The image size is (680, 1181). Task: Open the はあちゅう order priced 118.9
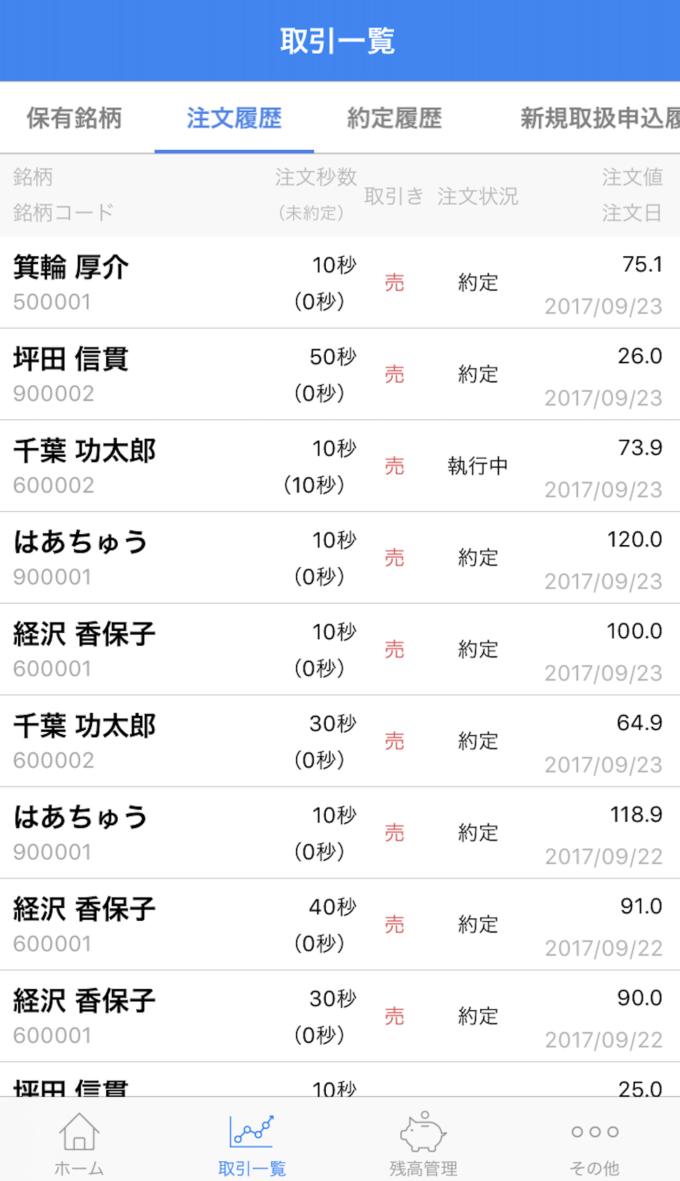(340, 833)
